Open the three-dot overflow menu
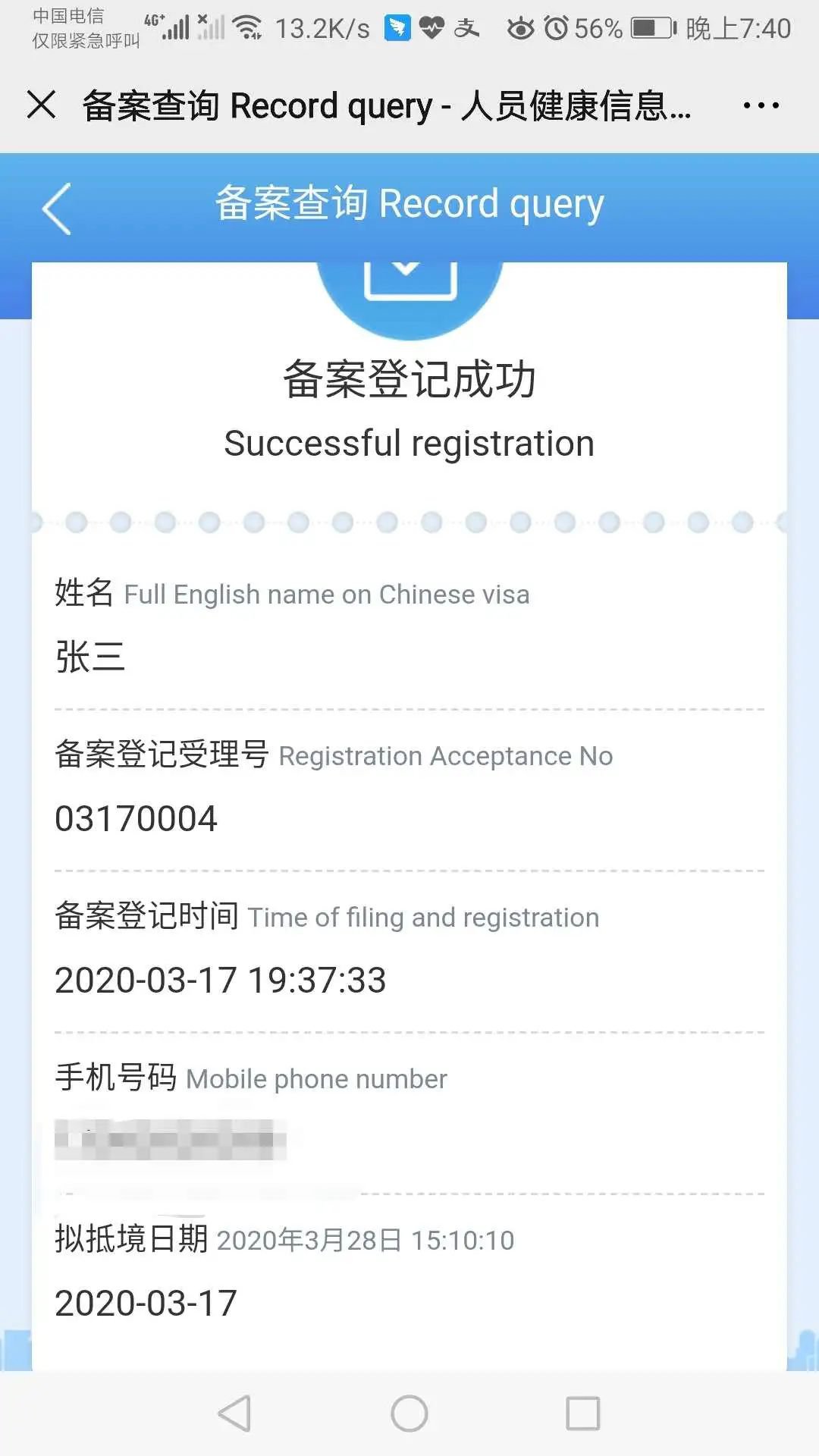The height and width of the screenshot is (1456, 819). coord(761,105)
